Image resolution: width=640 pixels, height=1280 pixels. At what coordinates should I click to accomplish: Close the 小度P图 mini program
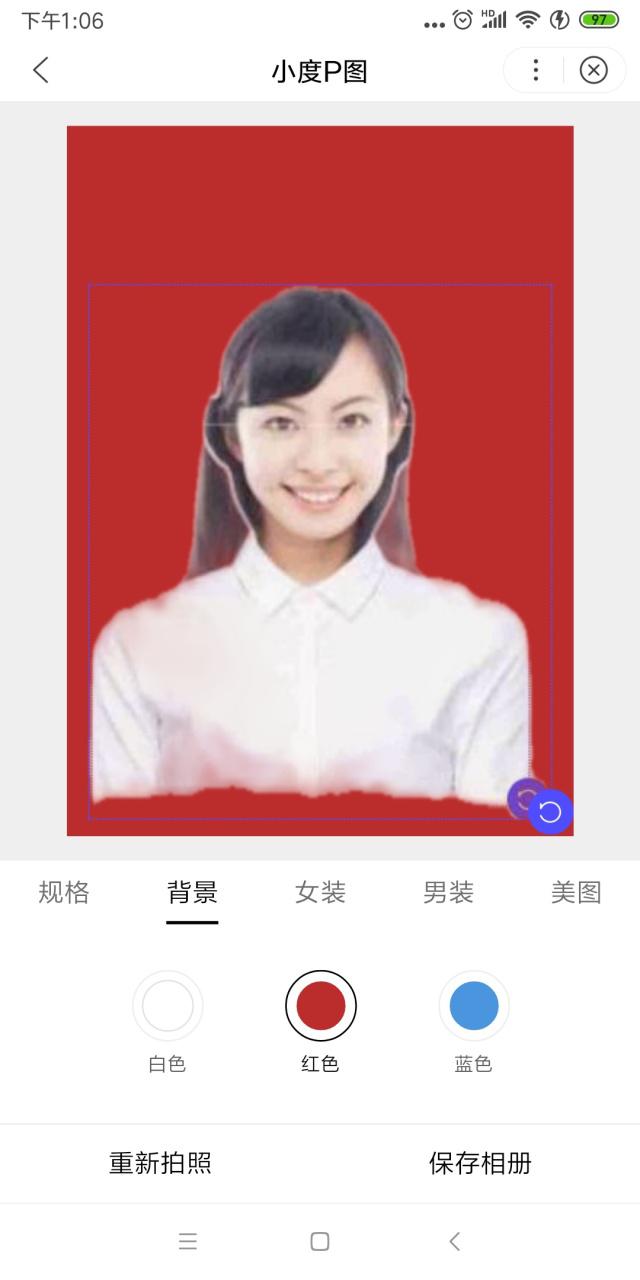(x=594, y=70)
